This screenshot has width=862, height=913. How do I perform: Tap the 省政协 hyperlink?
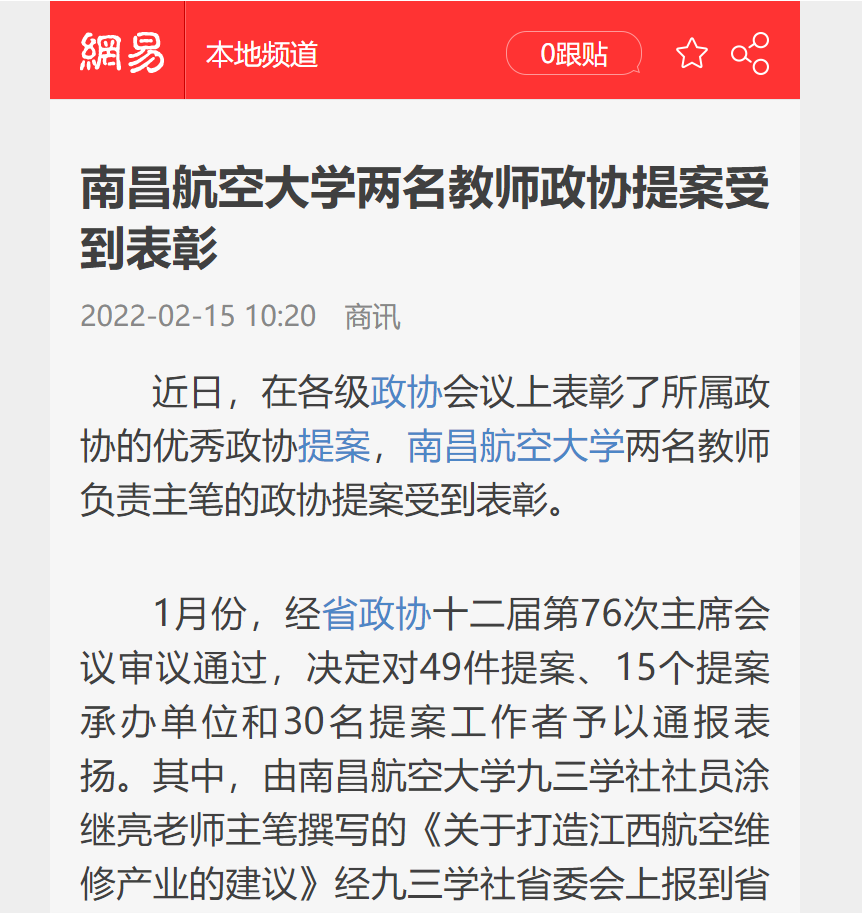376,614
